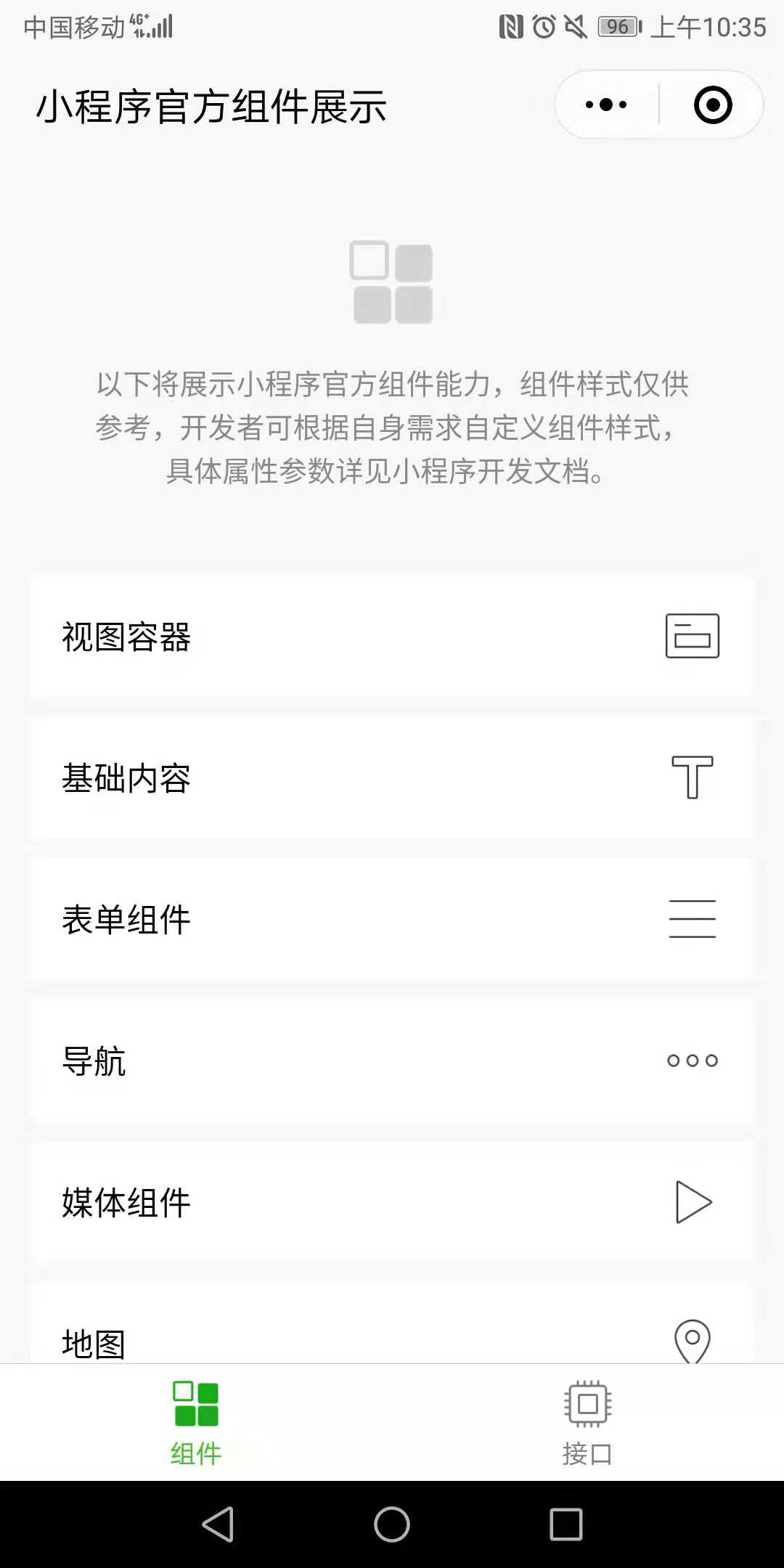Tap the location pin icon on 地图 row
The height and width of the screenshot is (1568, 784).
point(693,1342)
